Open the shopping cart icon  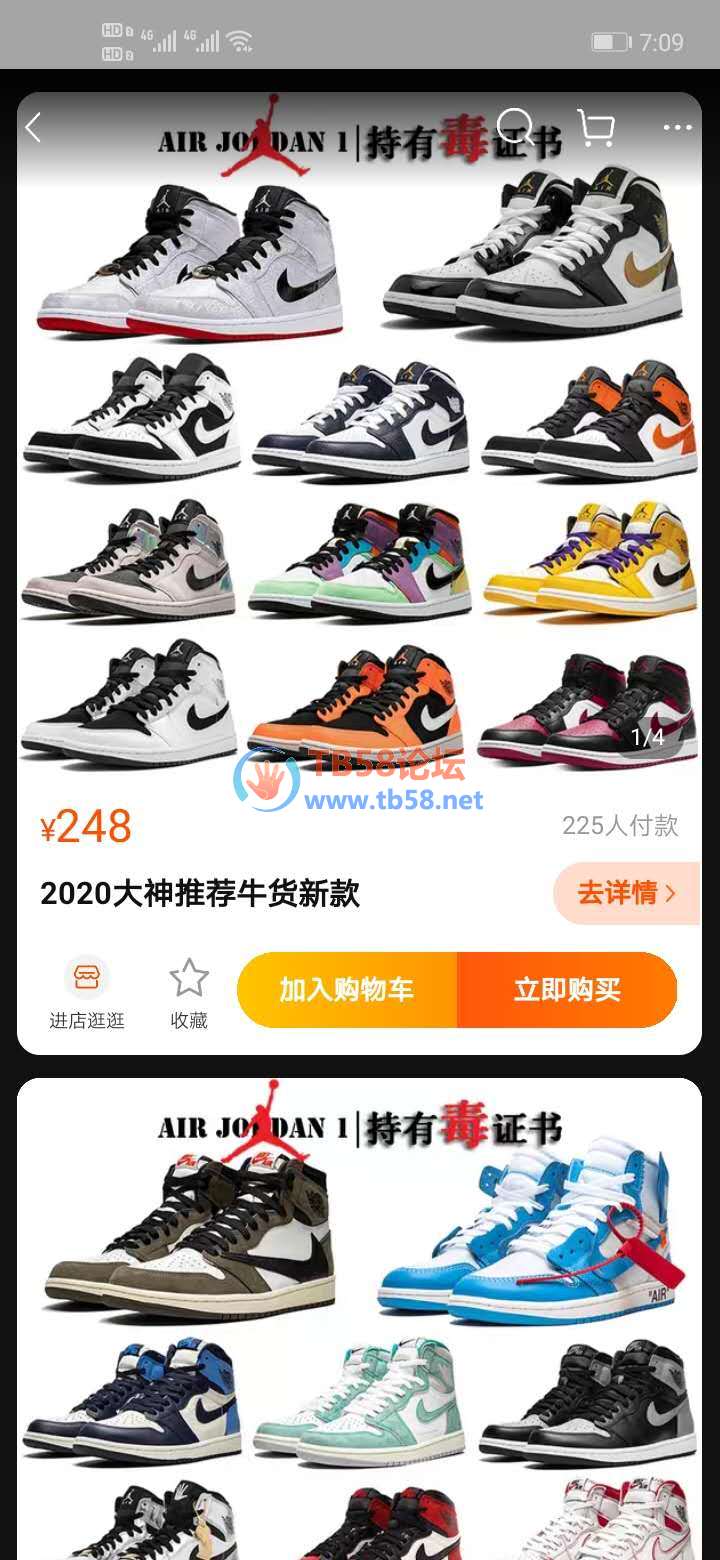[x=596, y=128]
